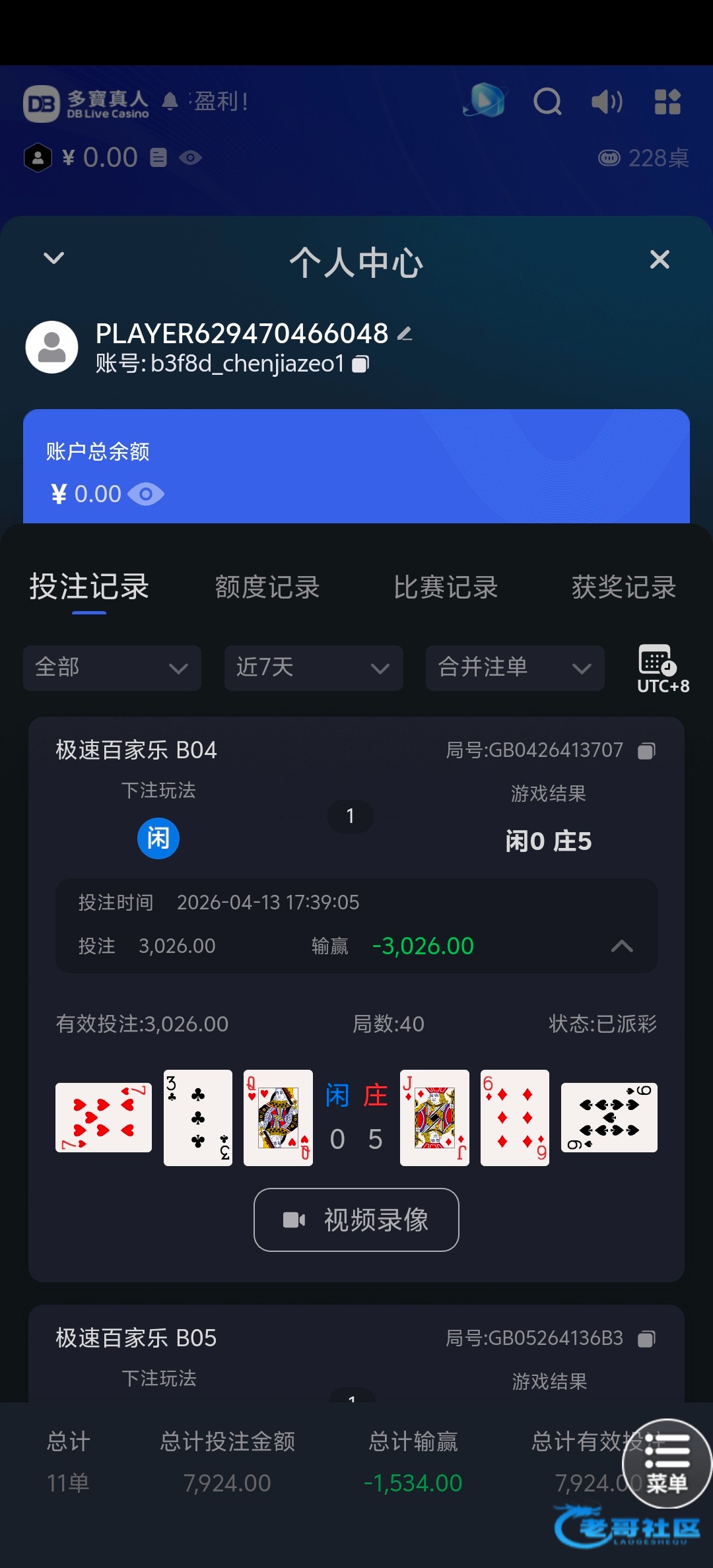This screenshot has width=713, height=1568.
Task: Collapse the personal center with the down chevron
Action: tap(53, 258)
